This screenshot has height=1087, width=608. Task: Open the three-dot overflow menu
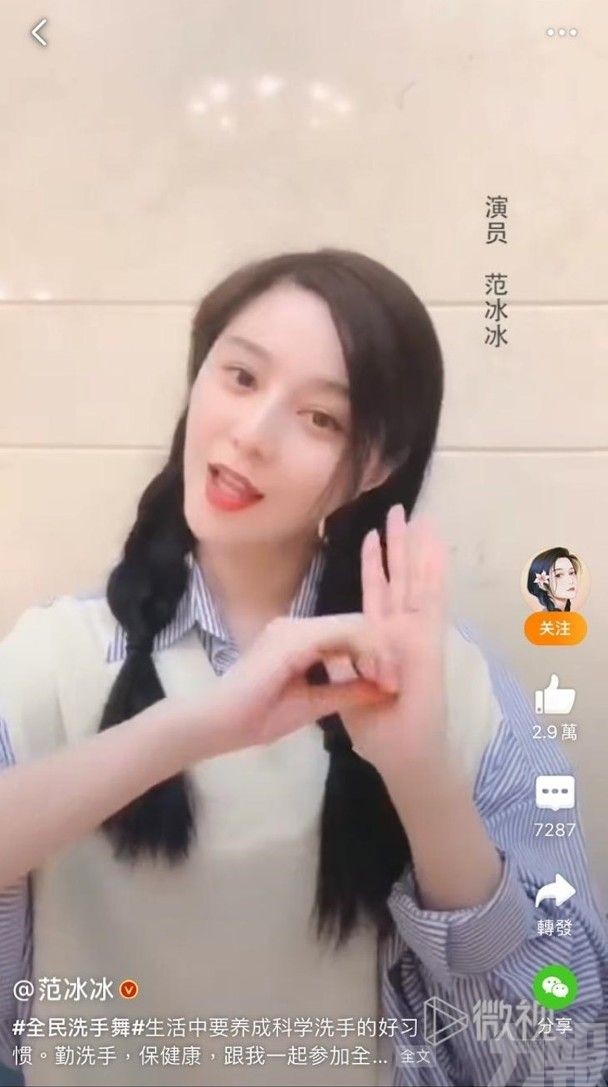click(561, 33)
